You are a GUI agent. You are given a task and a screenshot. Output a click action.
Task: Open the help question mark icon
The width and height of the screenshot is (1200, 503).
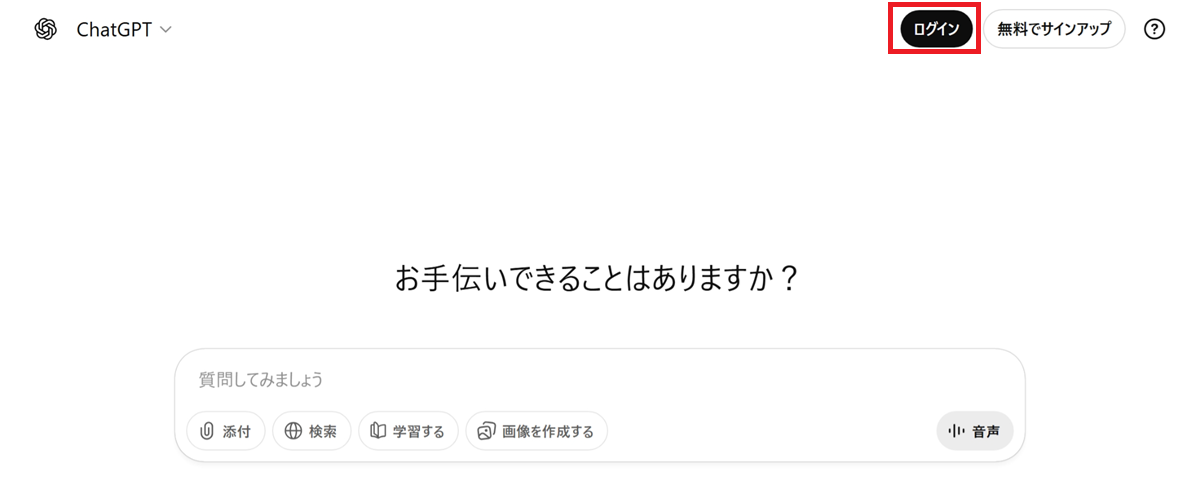coord(1155,29)
